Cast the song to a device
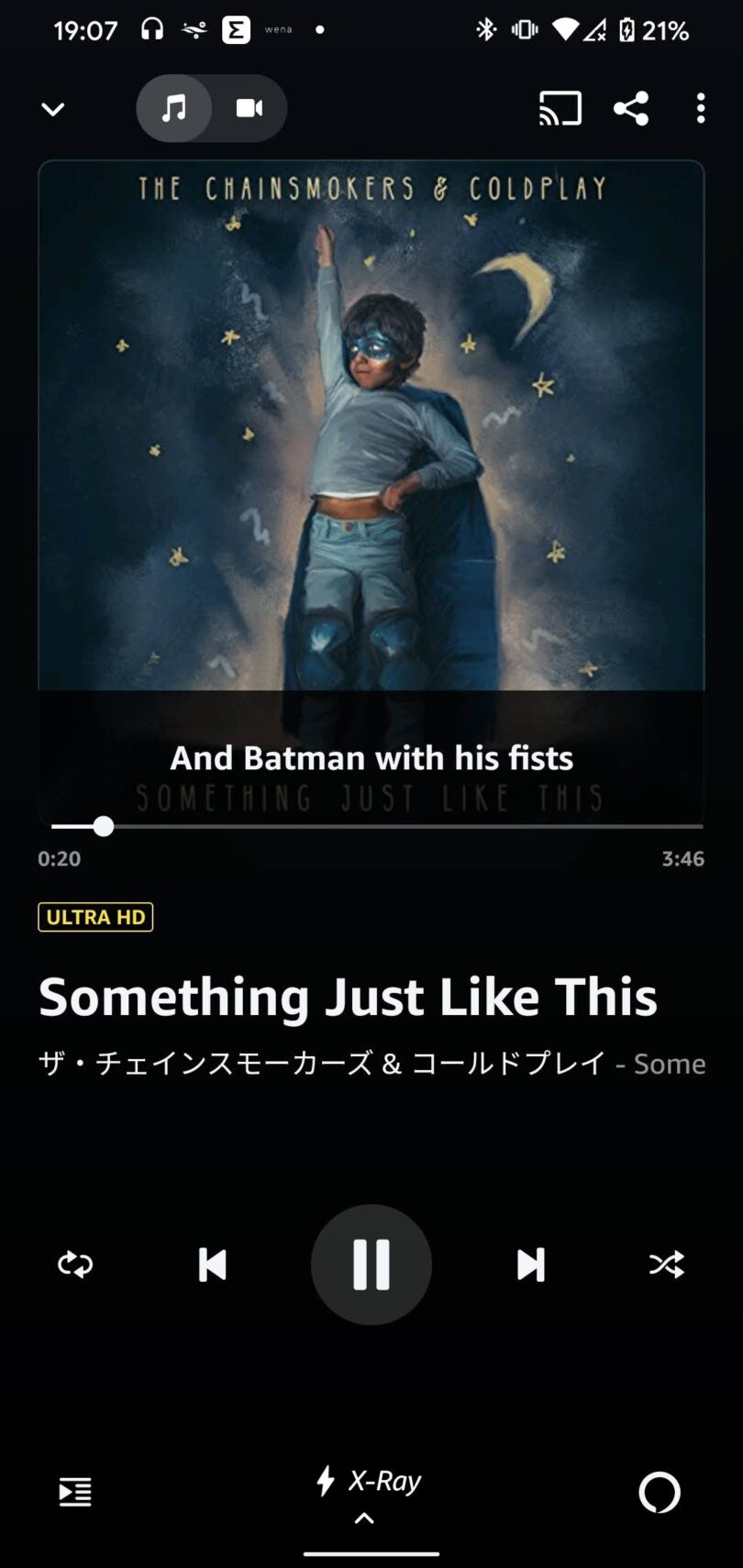The height and width of the screenshot is (1568, 743). 560,108
